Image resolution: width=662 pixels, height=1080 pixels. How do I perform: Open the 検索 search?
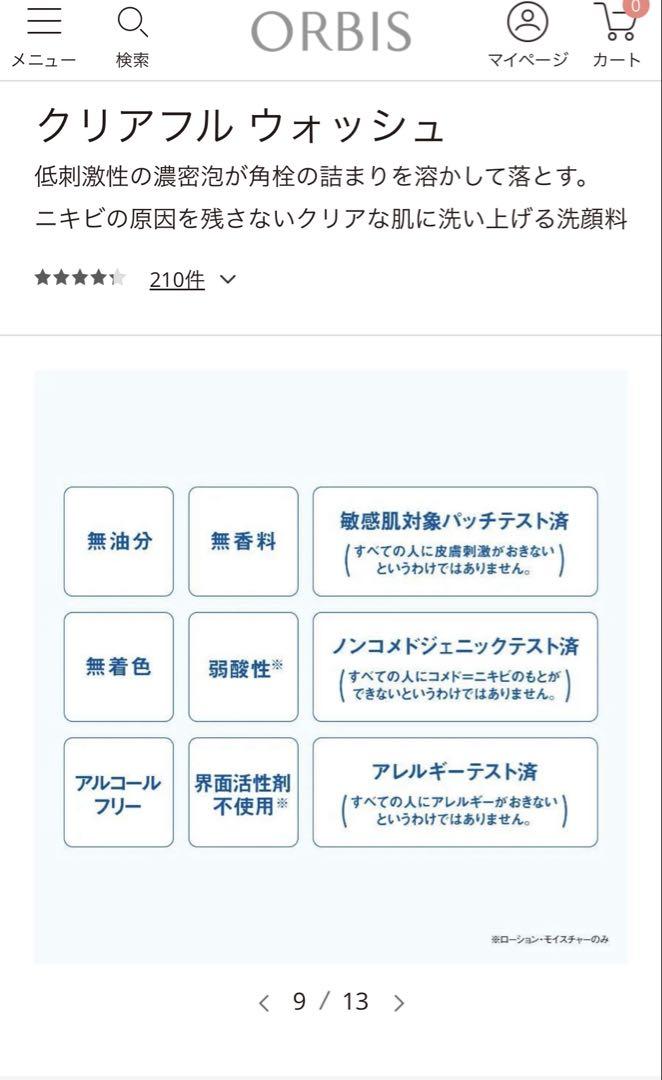[x=132, y=35]
